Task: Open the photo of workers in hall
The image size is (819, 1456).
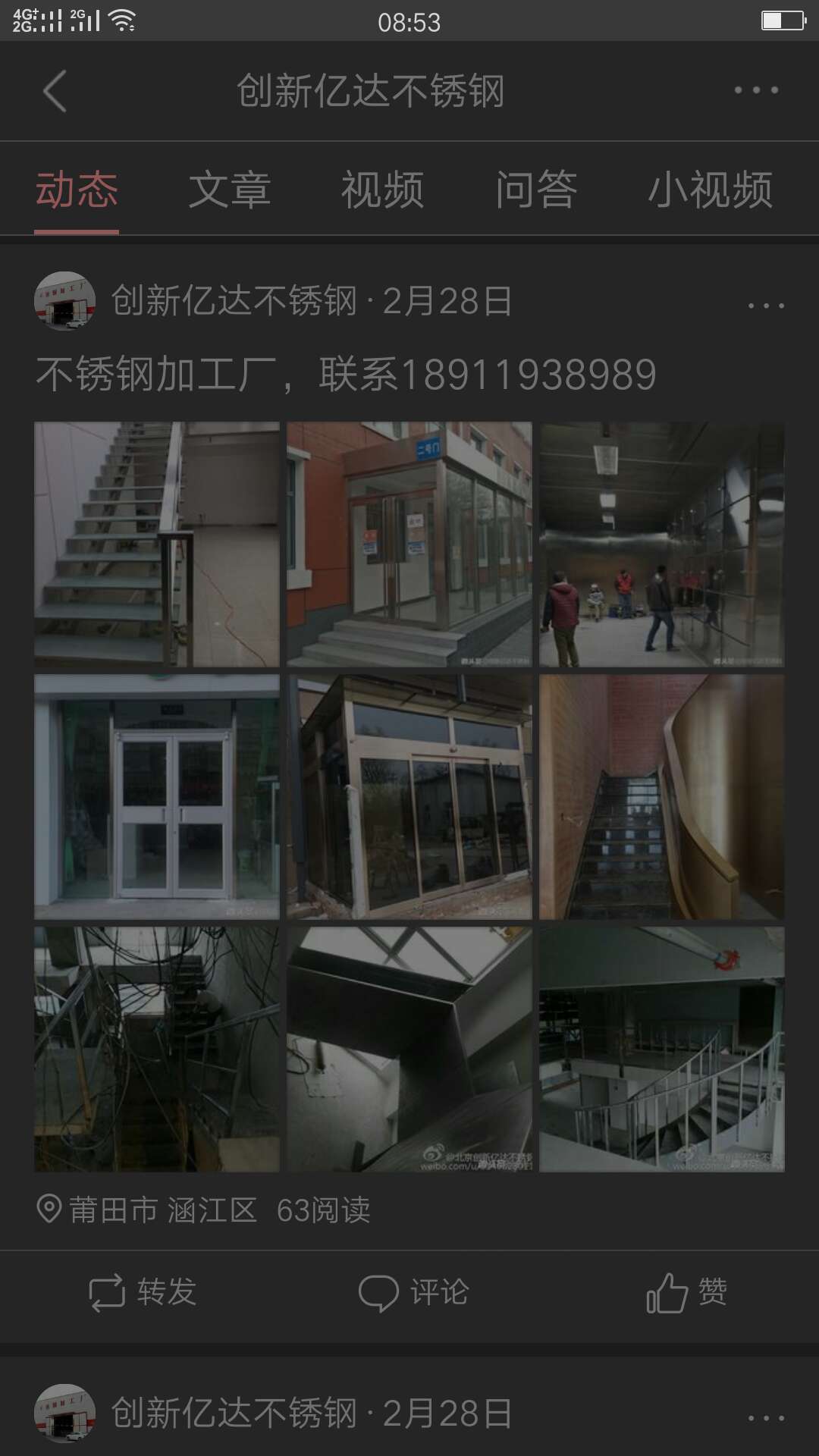Action: [x=661, y=544]
